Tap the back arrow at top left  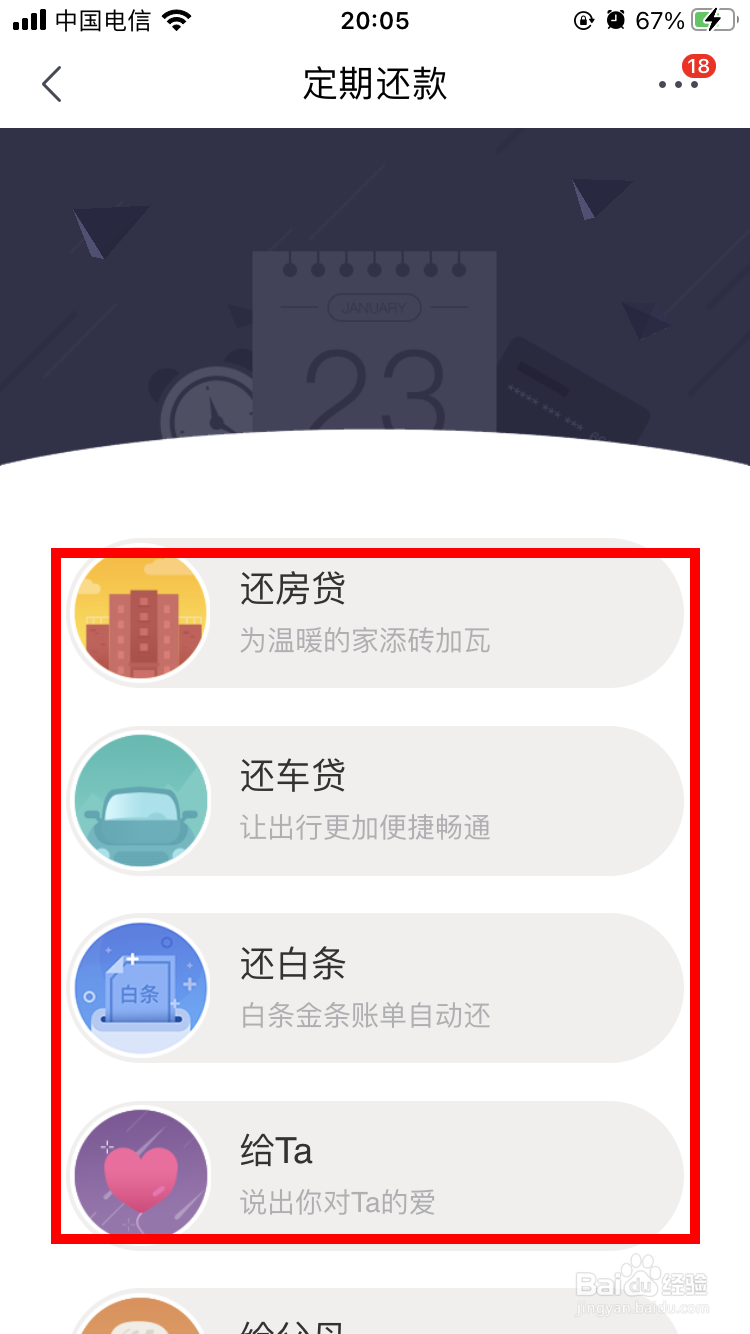pyautogui.click(x=51, y=84)
